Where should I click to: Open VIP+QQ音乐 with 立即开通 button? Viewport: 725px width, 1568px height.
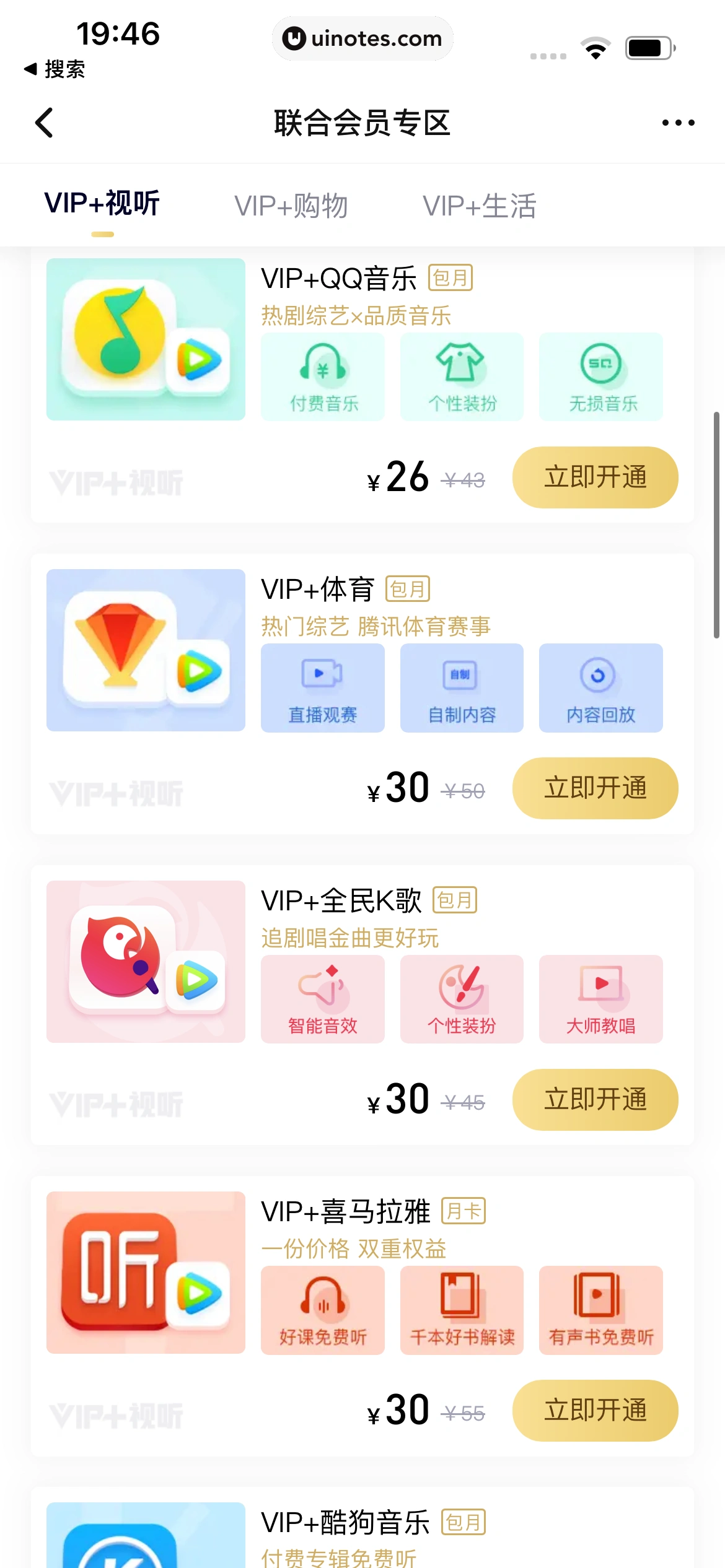pyautogui.click(x=594, y=477)
